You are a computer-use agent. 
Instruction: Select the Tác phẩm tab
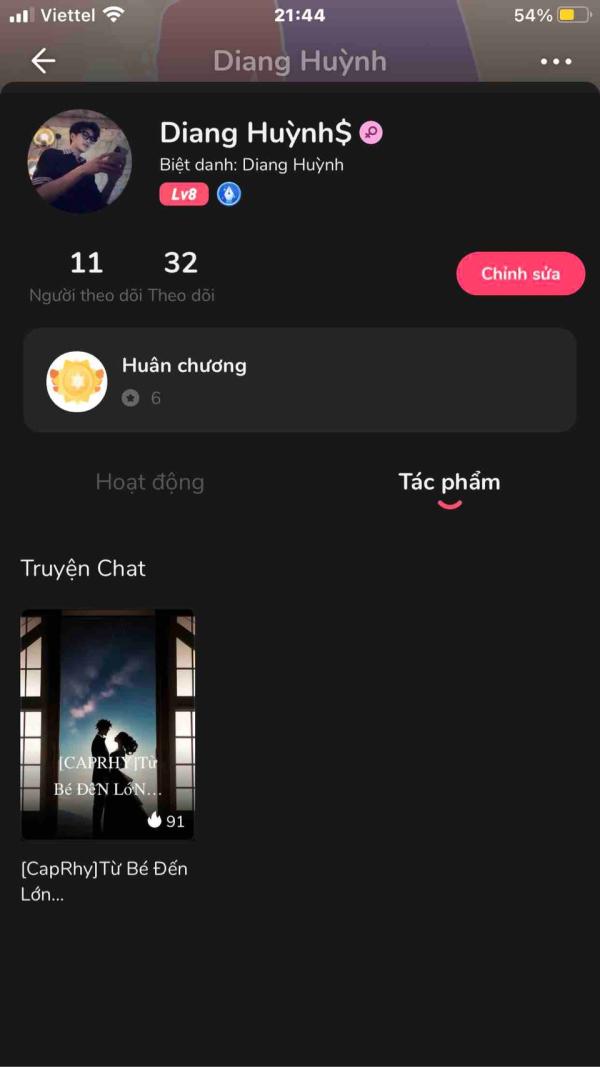click(x=449, y=482)
